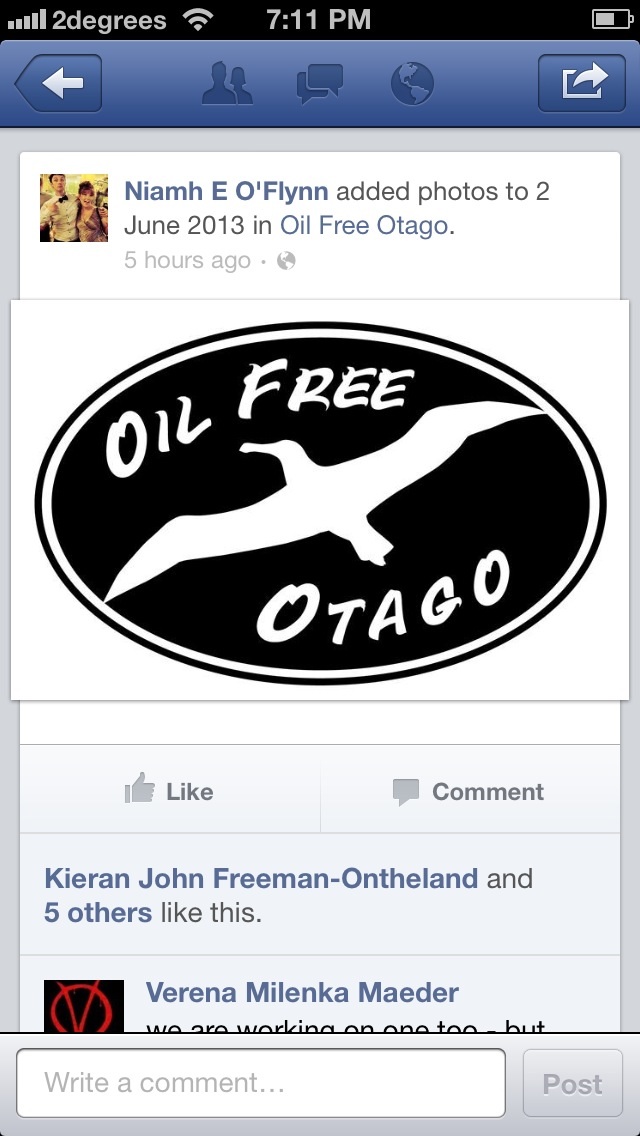Focus the Write a comment field
Screen dimensions: 640x1136
click(260, 1083)
